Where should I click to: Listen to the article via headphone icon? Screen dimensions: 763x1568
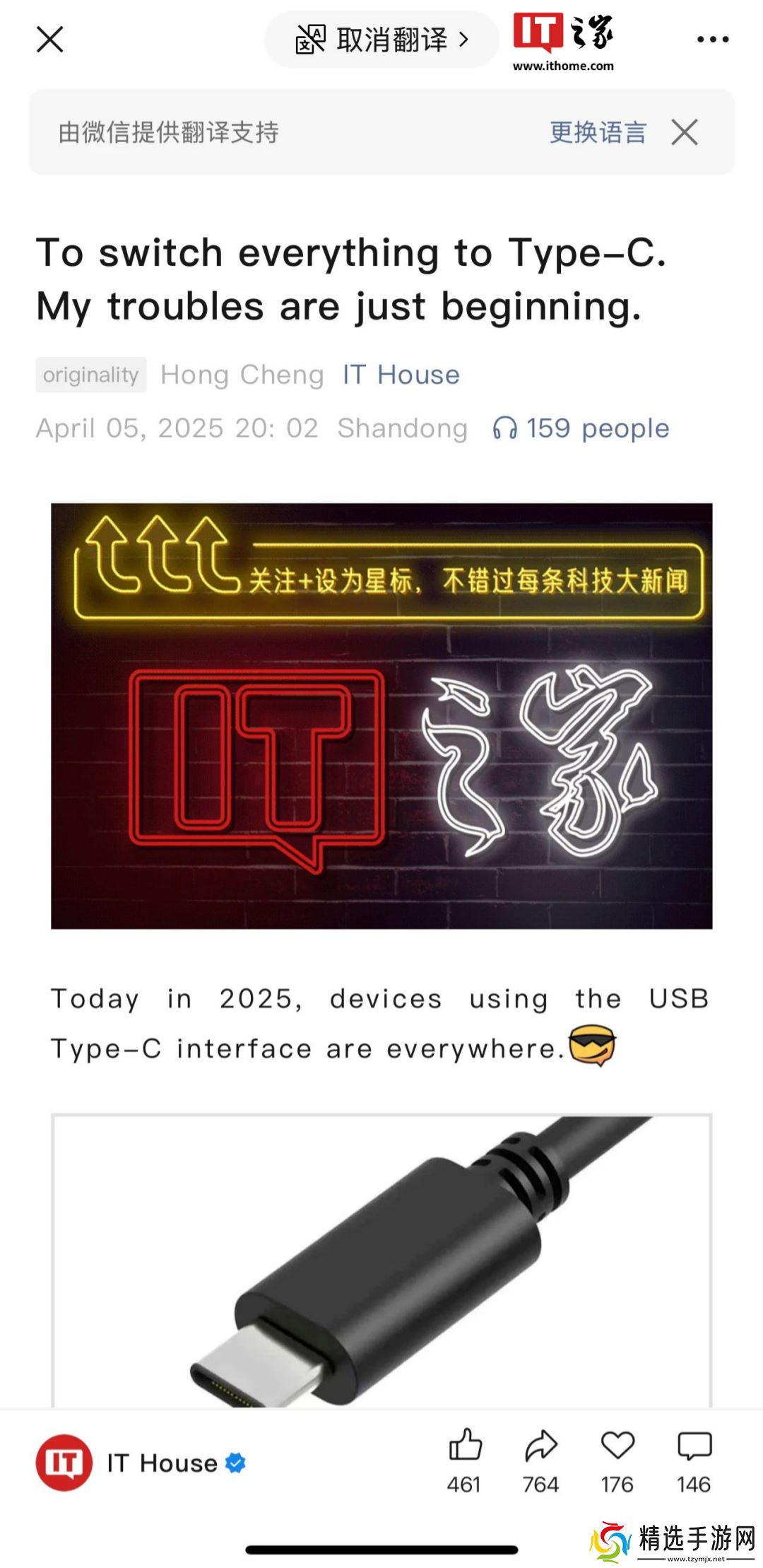(x=504, y=428)
